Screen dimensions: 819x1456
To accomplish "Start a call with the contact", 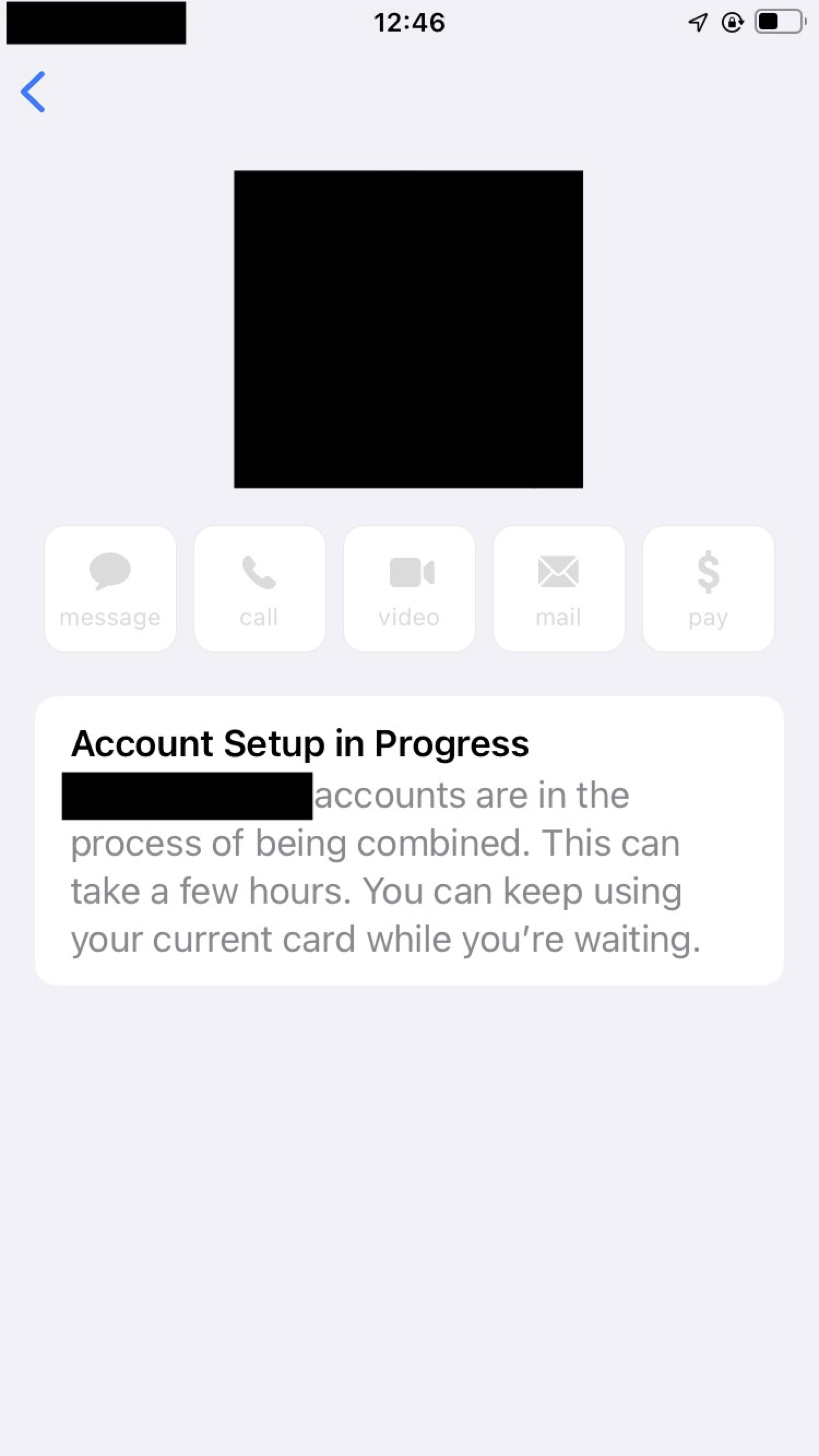I will [260, 588].
